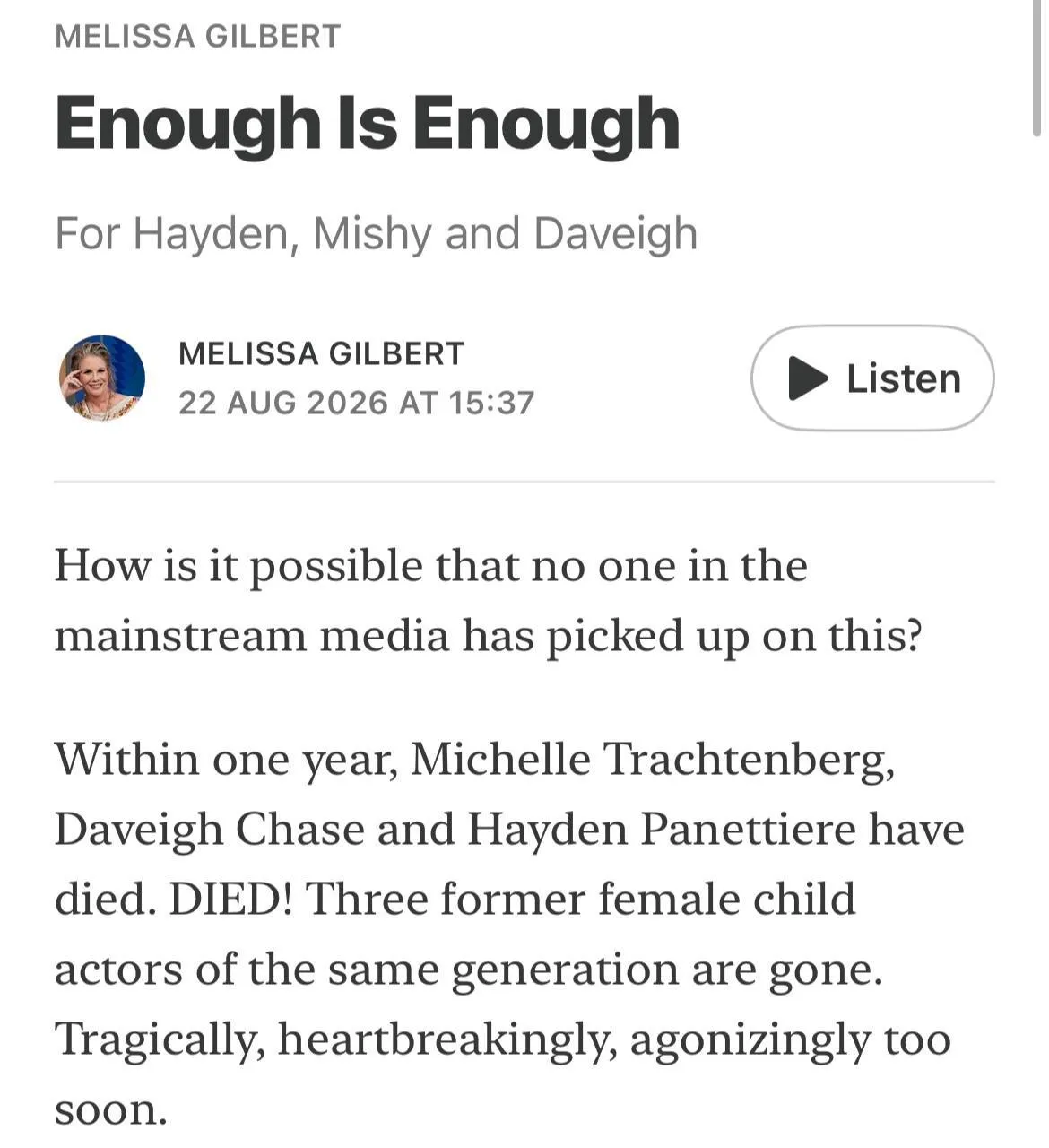Play the article with the Listen button
The image size is (1049, 1148).
click(x=871, y=378)
